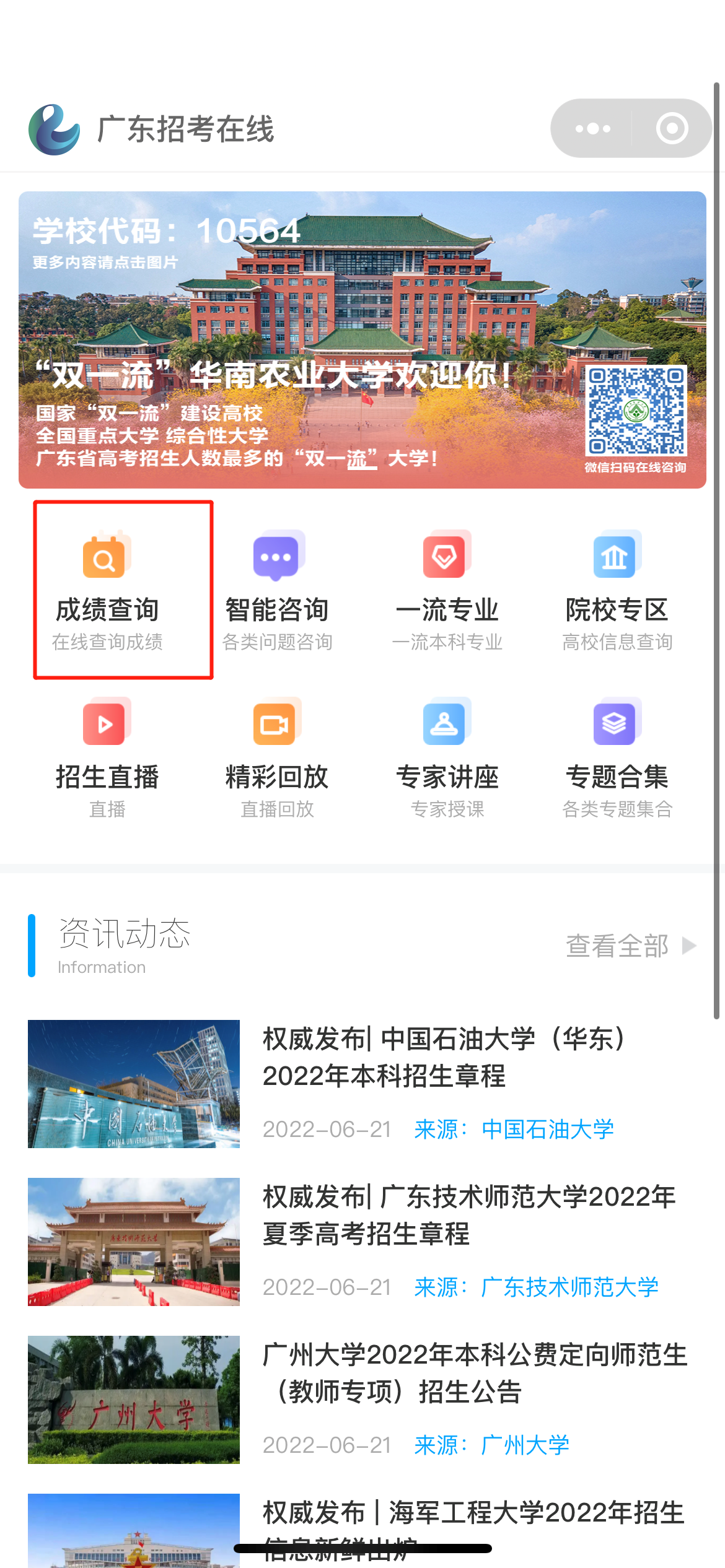Open the mini program more-options menu

coord(592,129)
